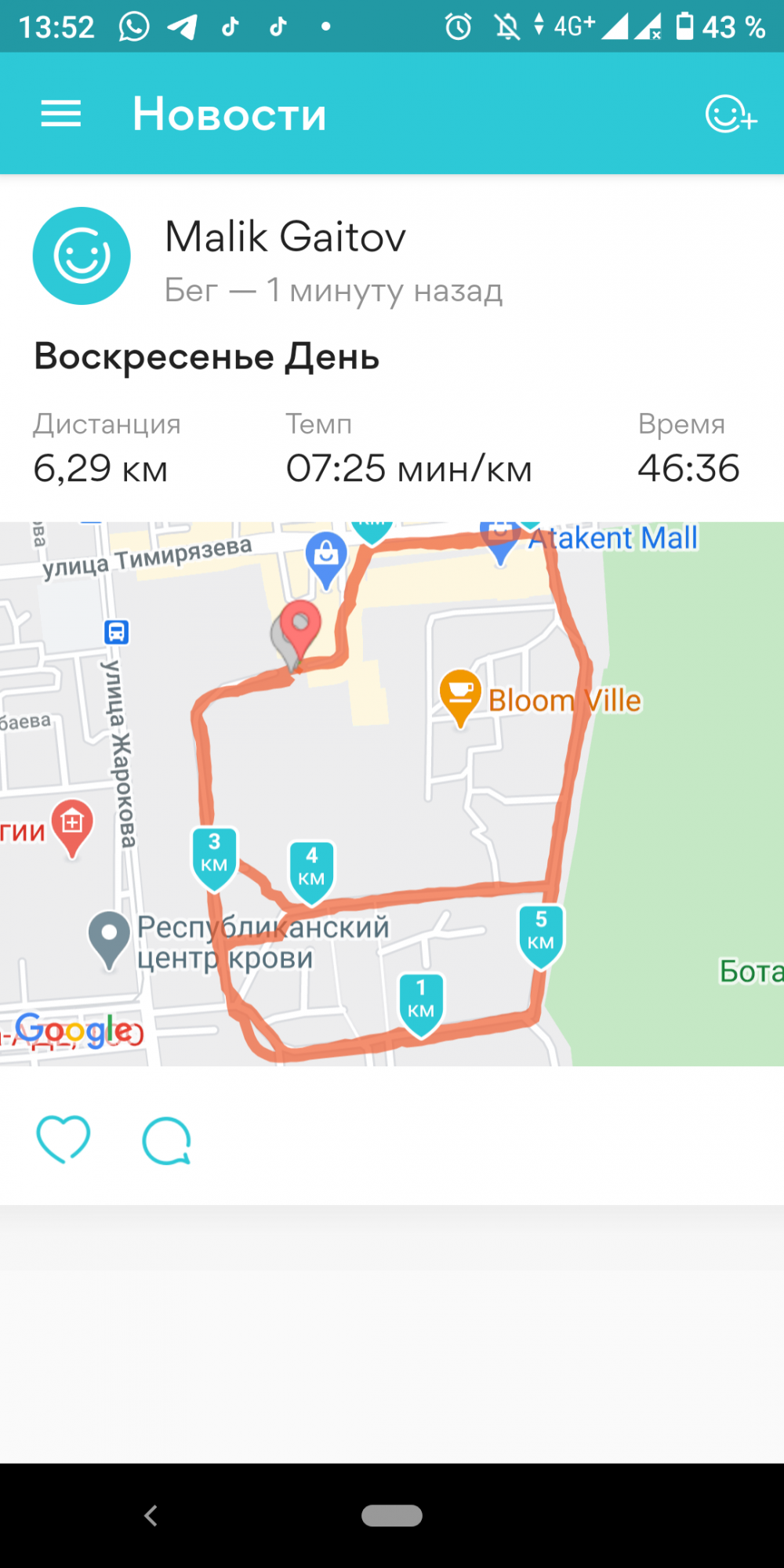The width and height of the screenshot is (784, 1568).
Task: Go back using system navigation
Action: (x=151, y=1515)
